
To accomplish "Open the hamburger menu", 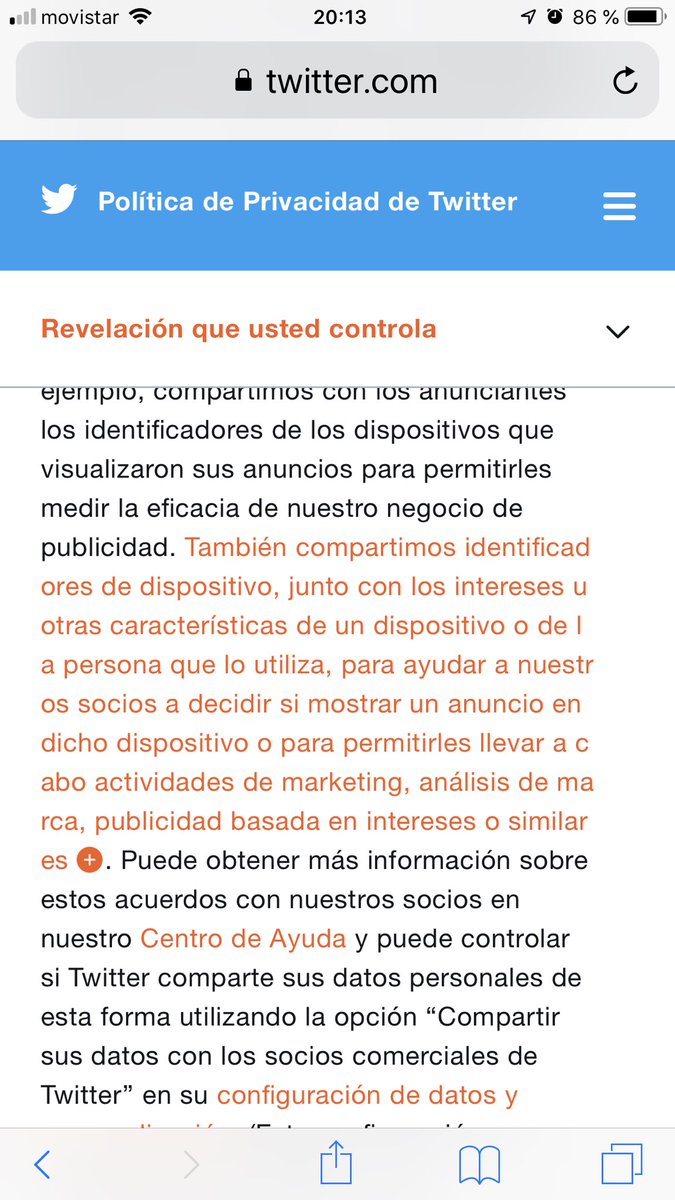I will (x=620, y=206).
